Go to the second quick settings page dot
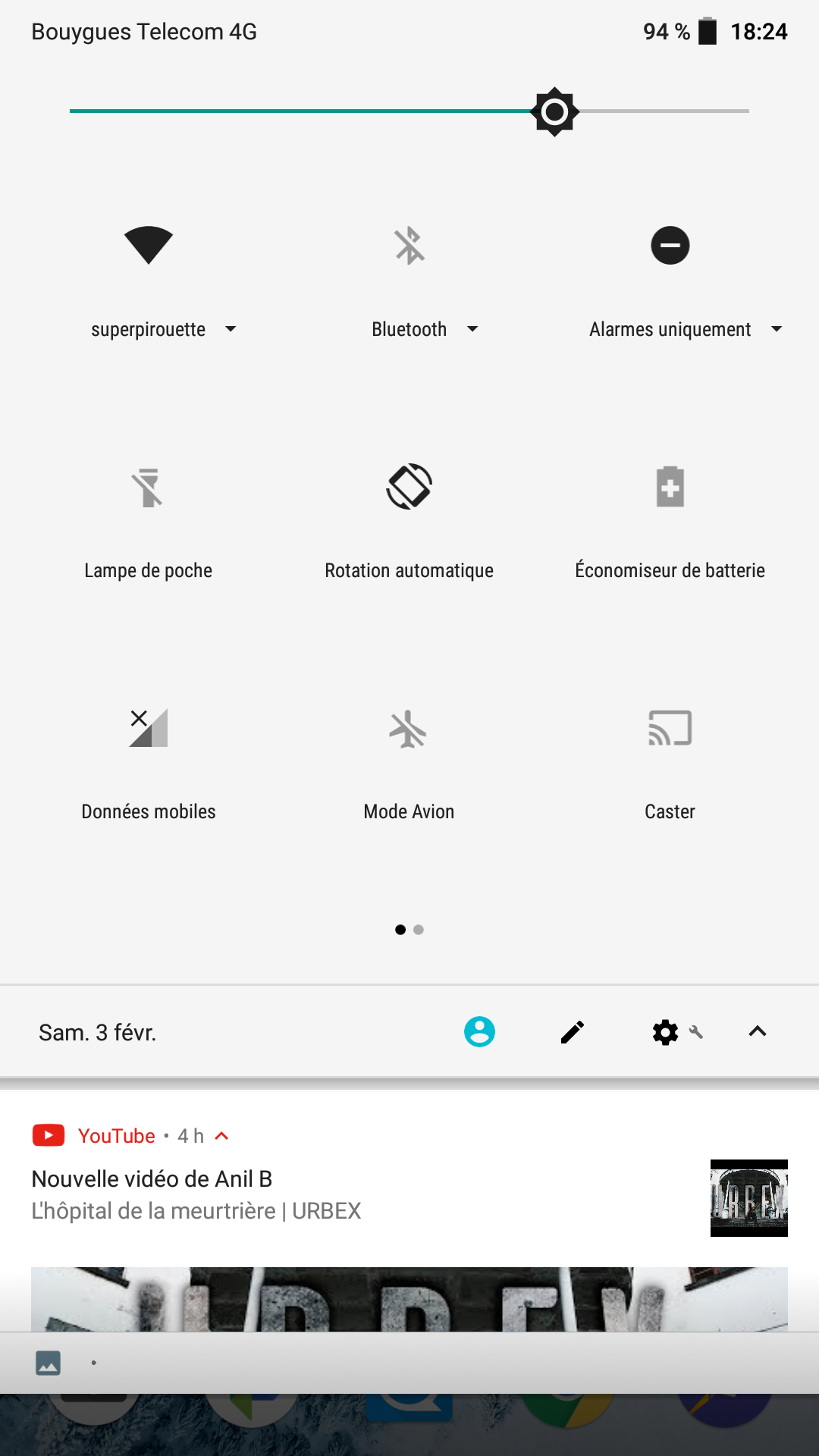The height and width of the screenshot is (1456, 819). tap(419, 930)
